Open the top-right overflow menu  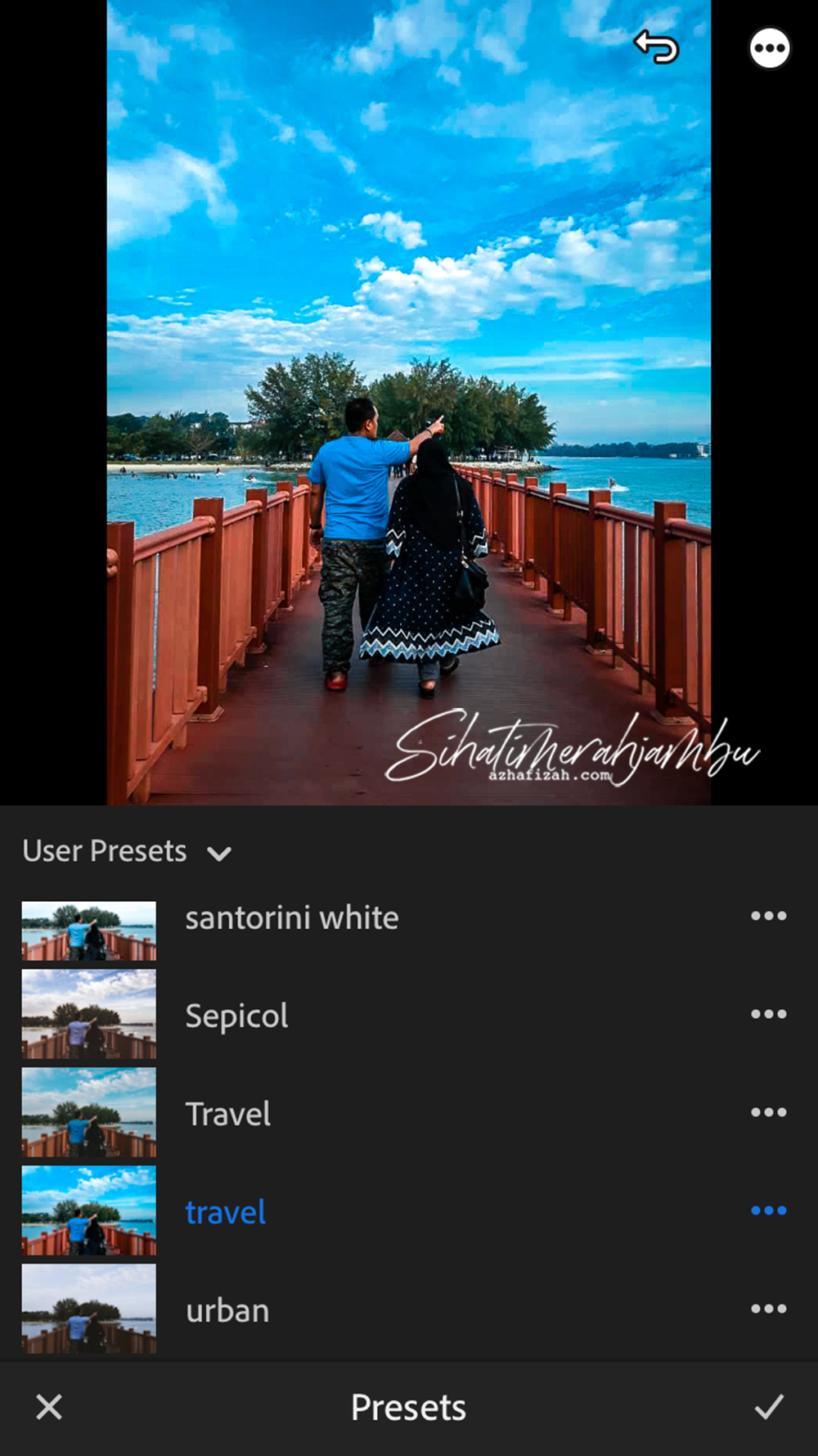pyautogui.click(x=769, y=49)
